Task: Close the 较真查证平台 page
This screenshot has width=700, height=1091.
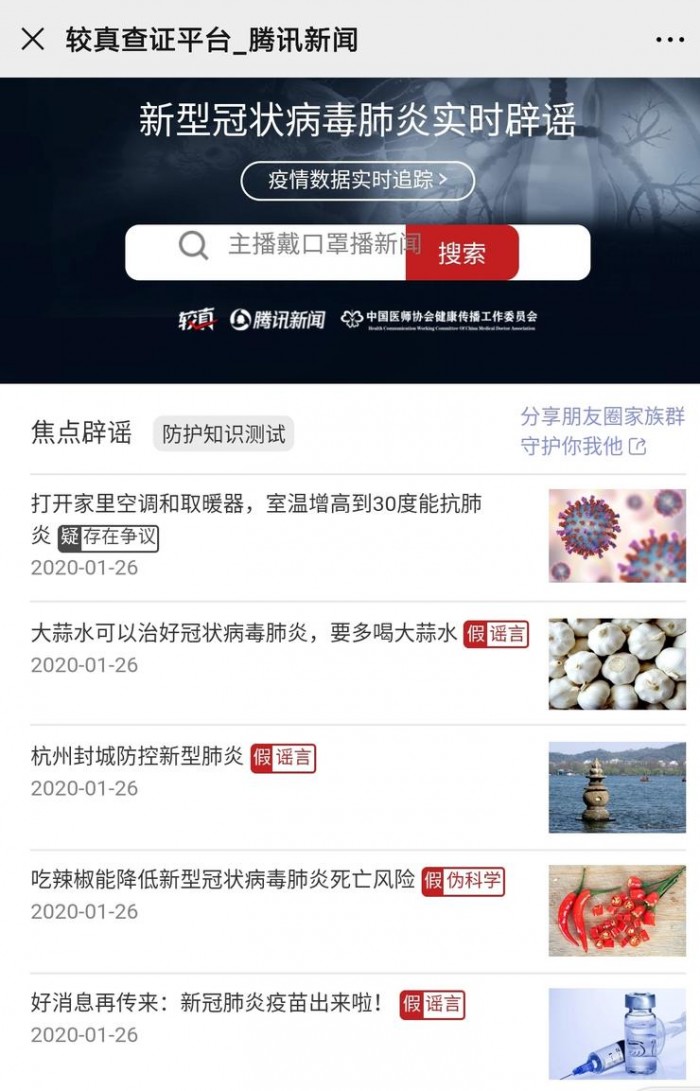Action: pos(33,39)
